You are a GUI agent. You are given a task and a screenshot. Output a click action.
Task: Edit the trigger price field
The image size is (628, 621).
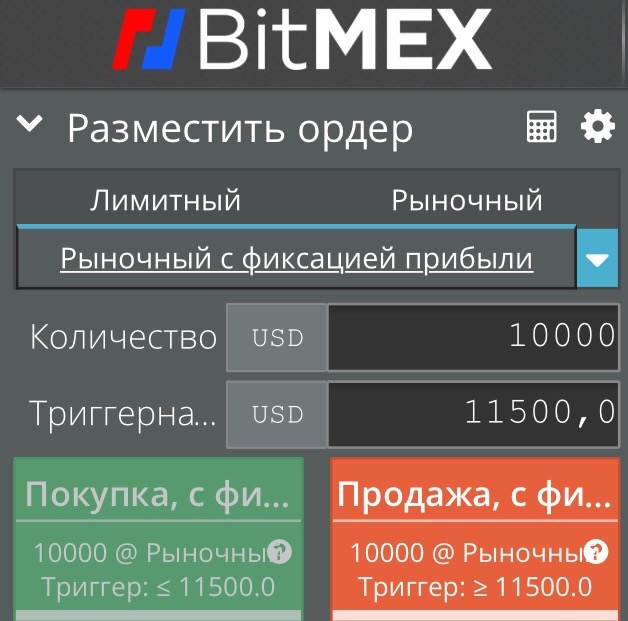[471, 411]
